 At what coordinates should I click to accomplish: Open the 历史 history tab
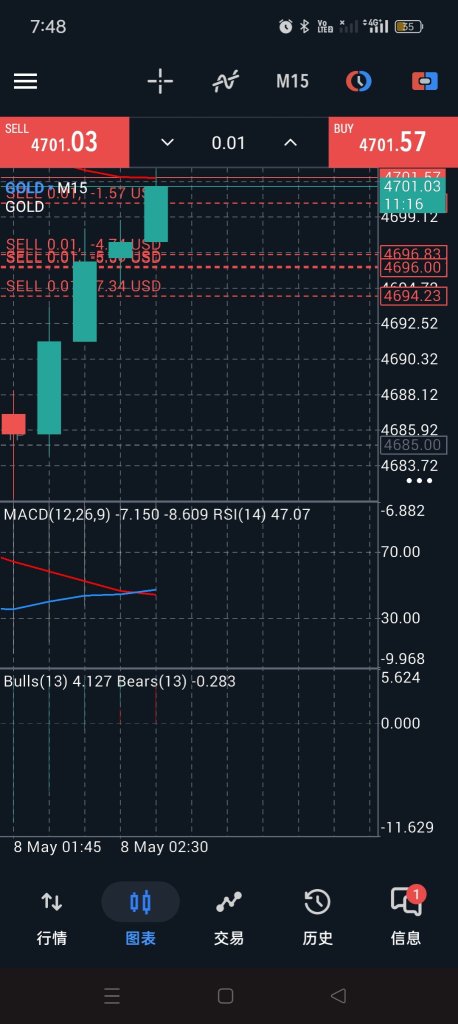[x=318, y=918]
